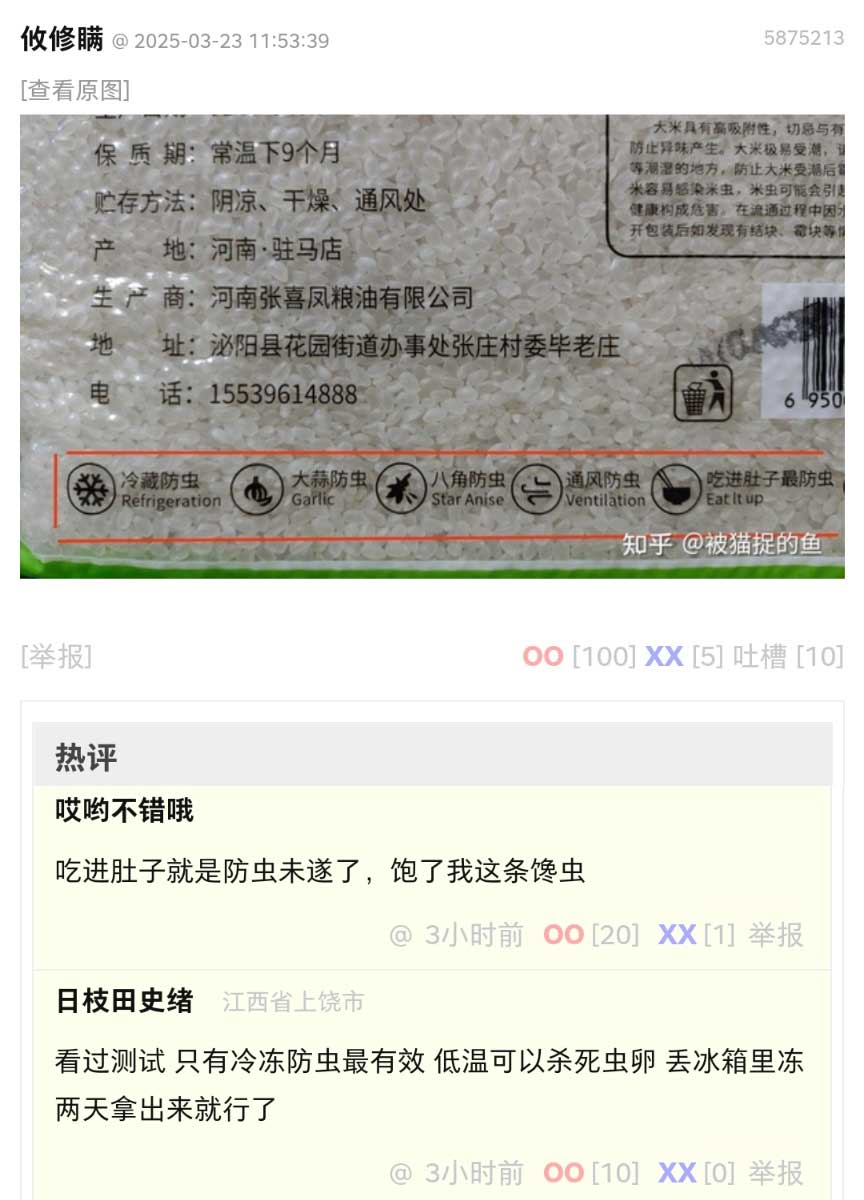Upvote 日枝田史绪's comment with OO
The image size is (864, 1200).
(563, 1173)
